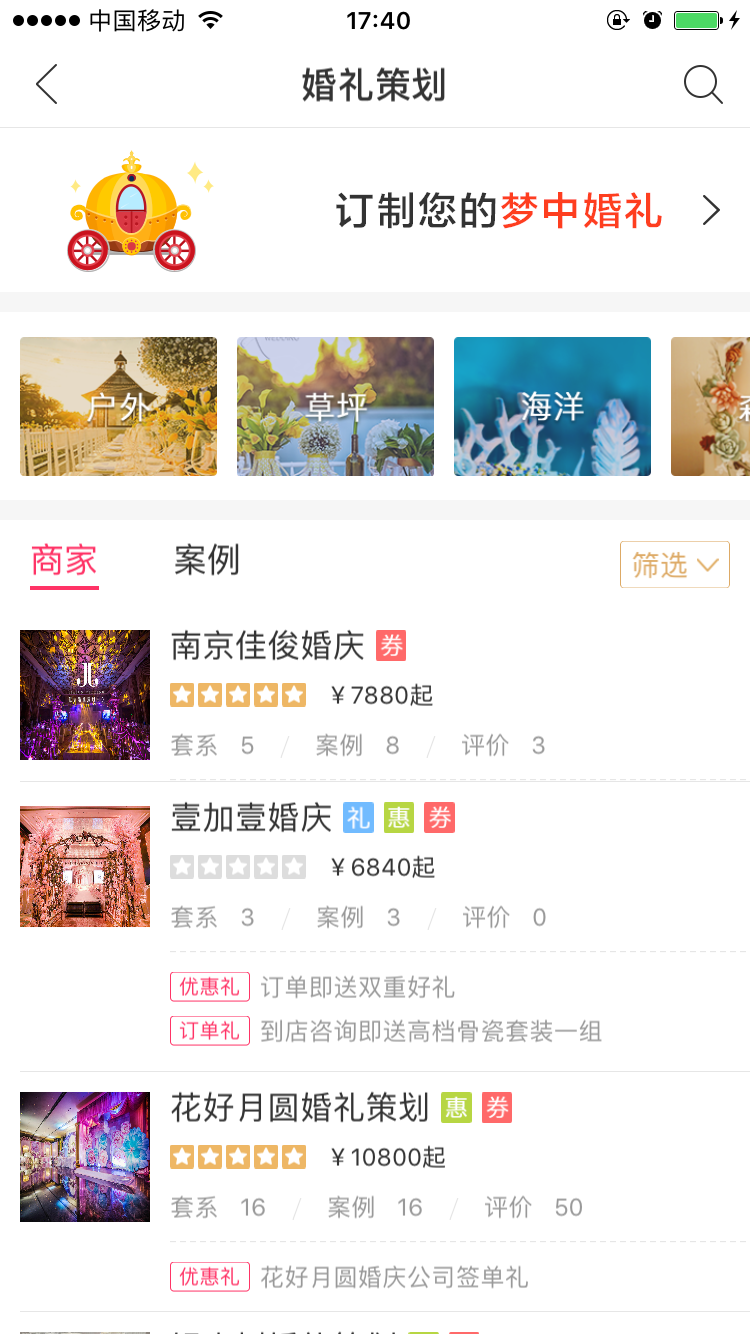Select the first star rating for 壹加壹婚庆
Screen dimensions: 750x1334
pos(182,867)
